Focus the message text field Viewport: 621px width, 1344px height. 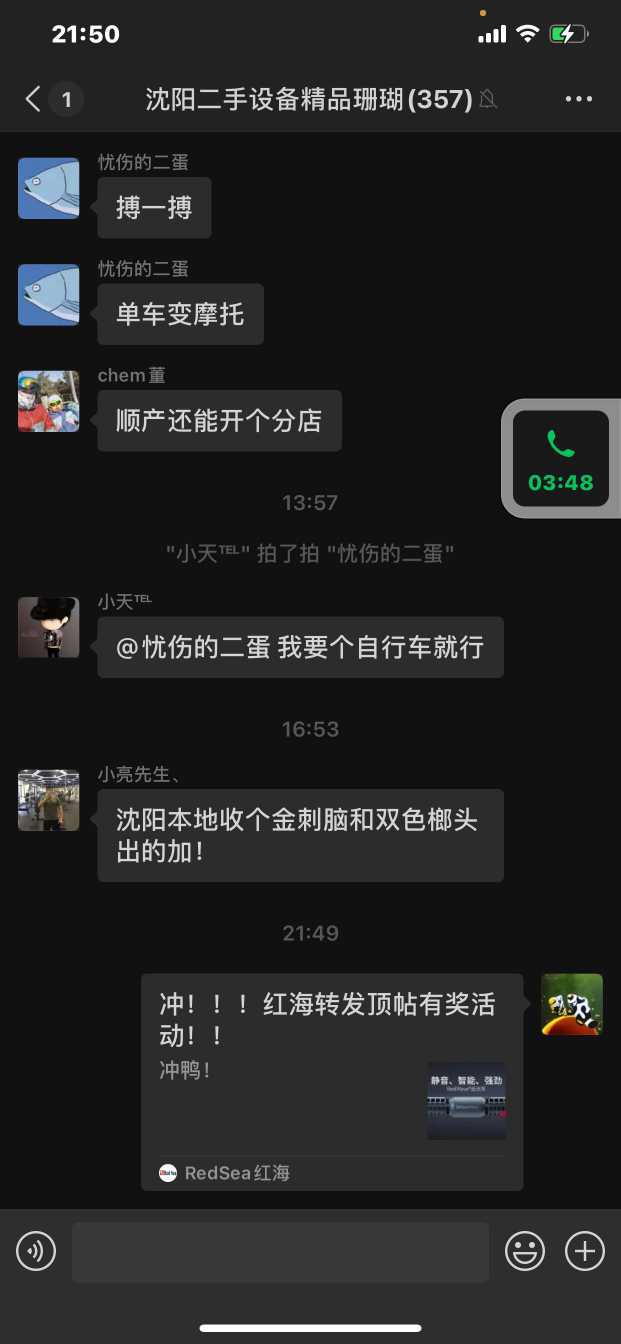280,1251
